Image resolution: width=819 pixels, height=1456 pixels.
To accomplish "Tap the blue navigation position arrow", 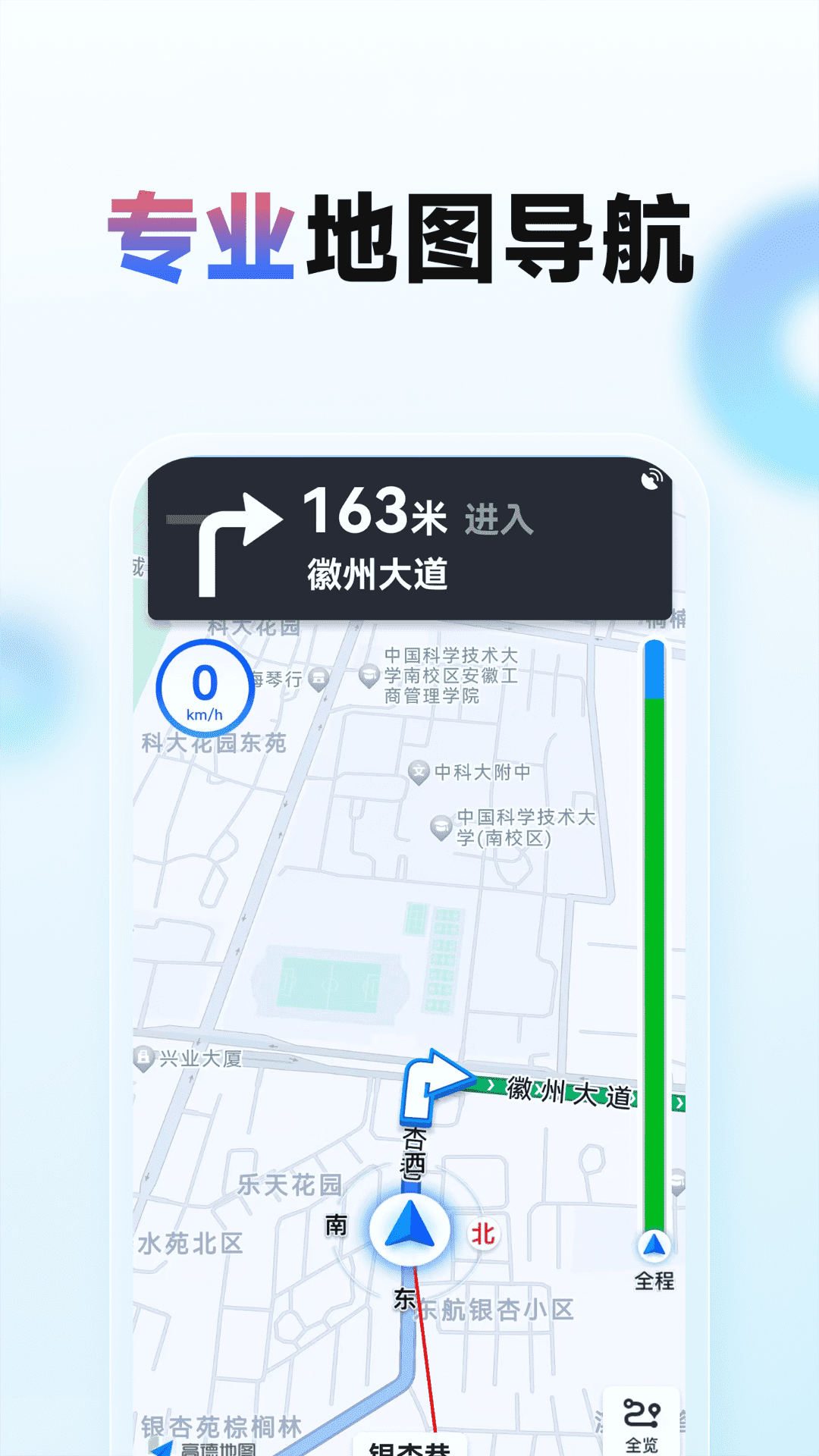I will (x=409, y=1228).
